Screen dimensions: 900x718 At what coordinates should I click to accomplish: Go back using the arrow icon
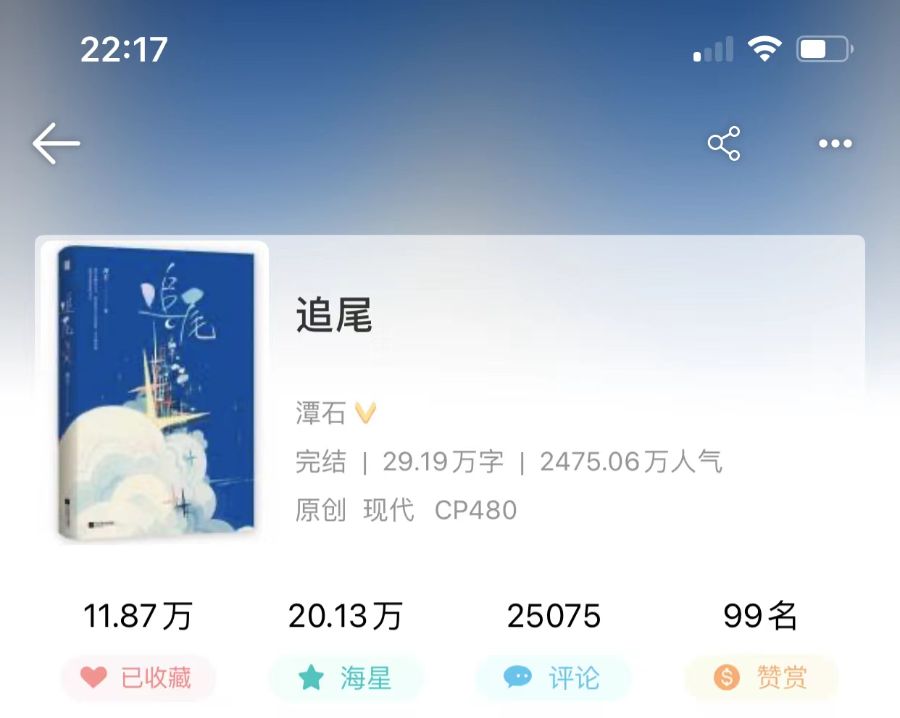pos(56,144)
